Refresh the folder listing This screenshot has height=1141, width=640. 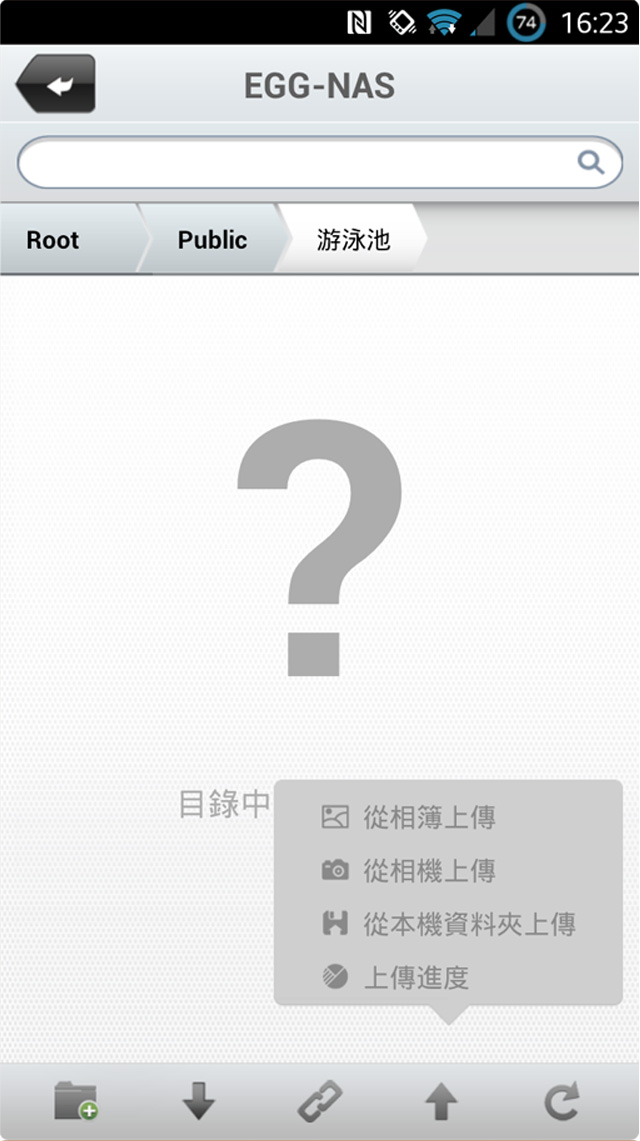[x=562, y=1101]
